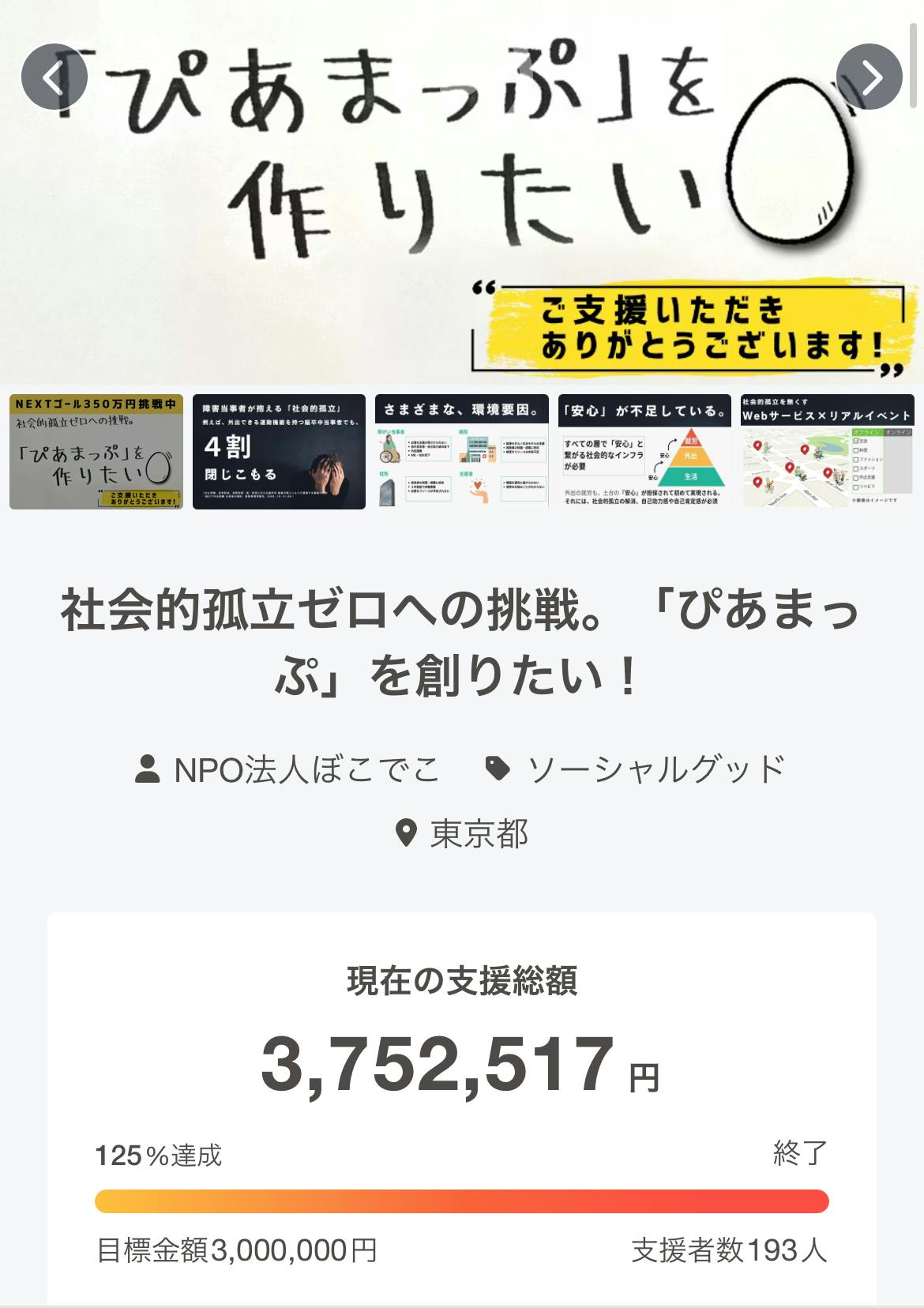The image size is (924, 1308).
Task: Select the 4割閉じこもる thumbnail
Action: click(x=279, y=451)
